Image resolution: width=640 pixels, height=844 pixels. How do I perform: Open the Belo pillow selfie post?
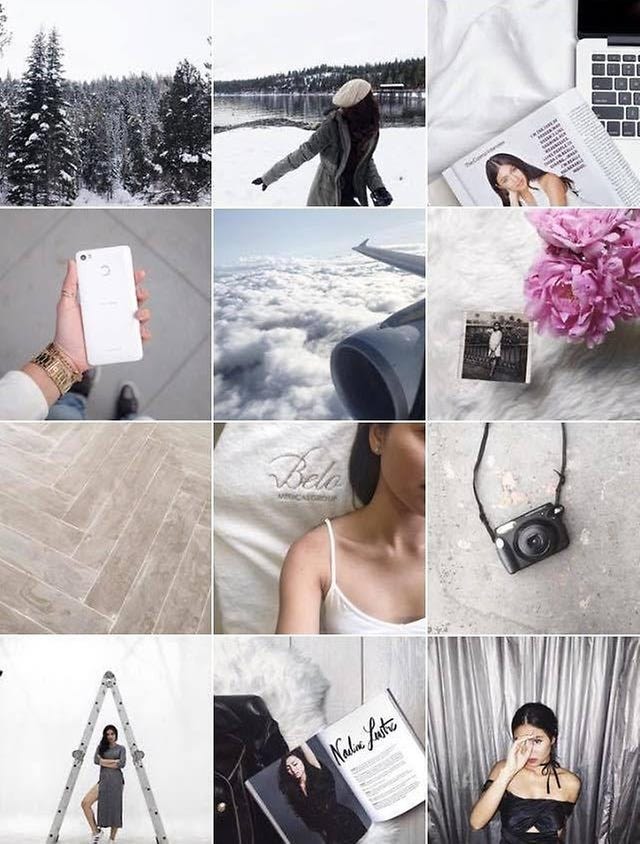[319, 528]
